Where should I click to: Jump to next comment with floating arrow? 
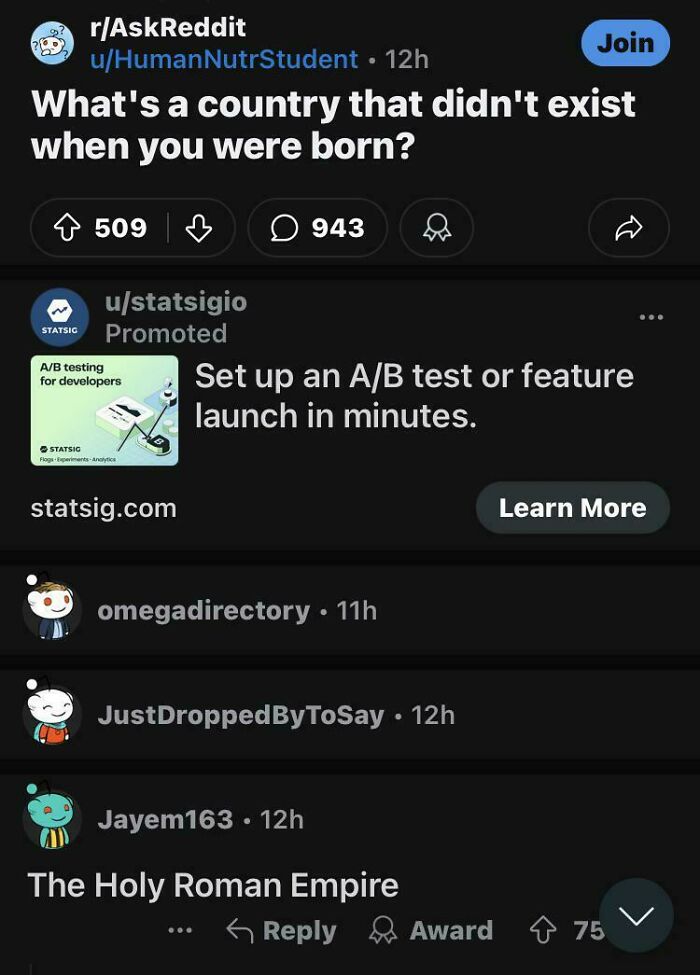tap(636, 915)
